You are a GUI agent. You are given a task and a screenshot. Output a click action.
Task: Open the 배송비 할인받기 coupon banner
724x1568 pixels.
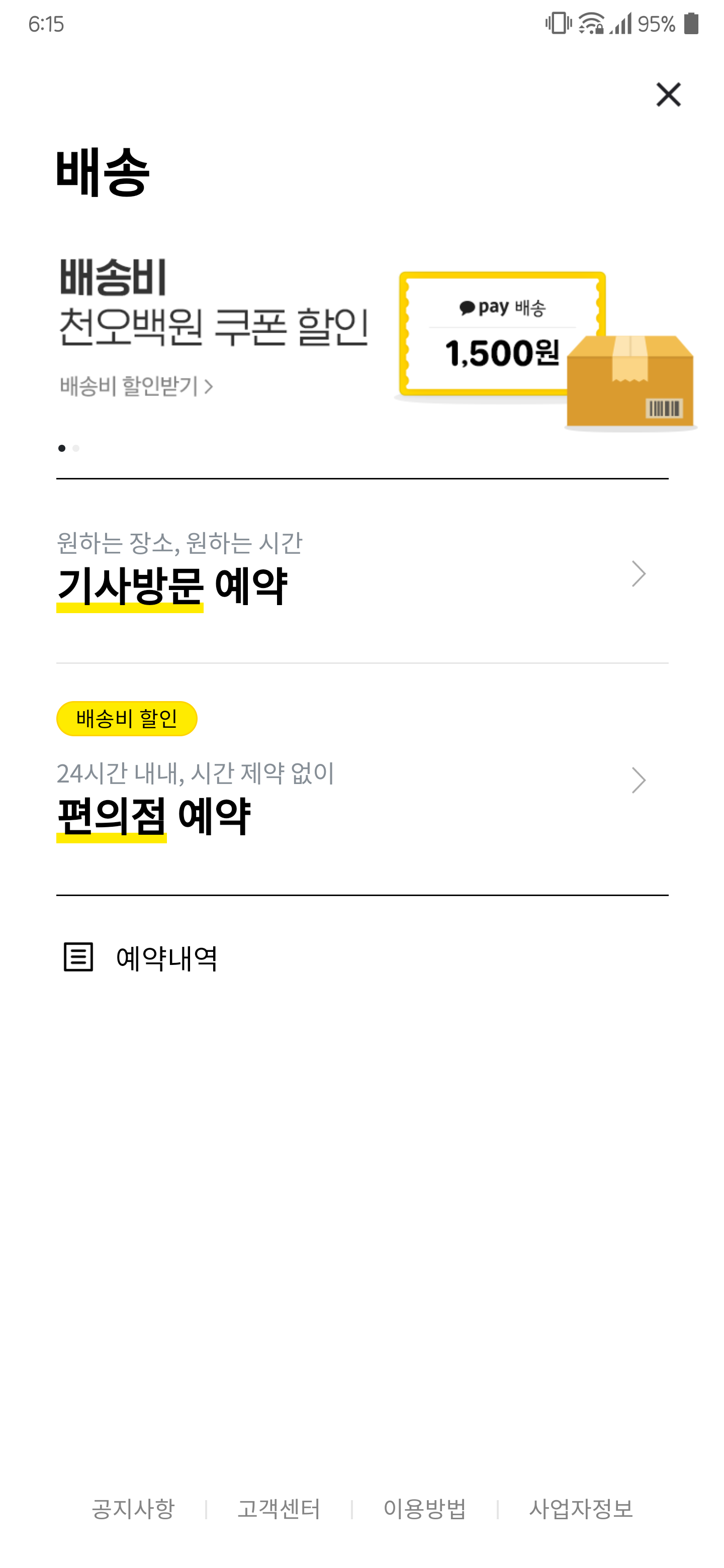point(136,386)
